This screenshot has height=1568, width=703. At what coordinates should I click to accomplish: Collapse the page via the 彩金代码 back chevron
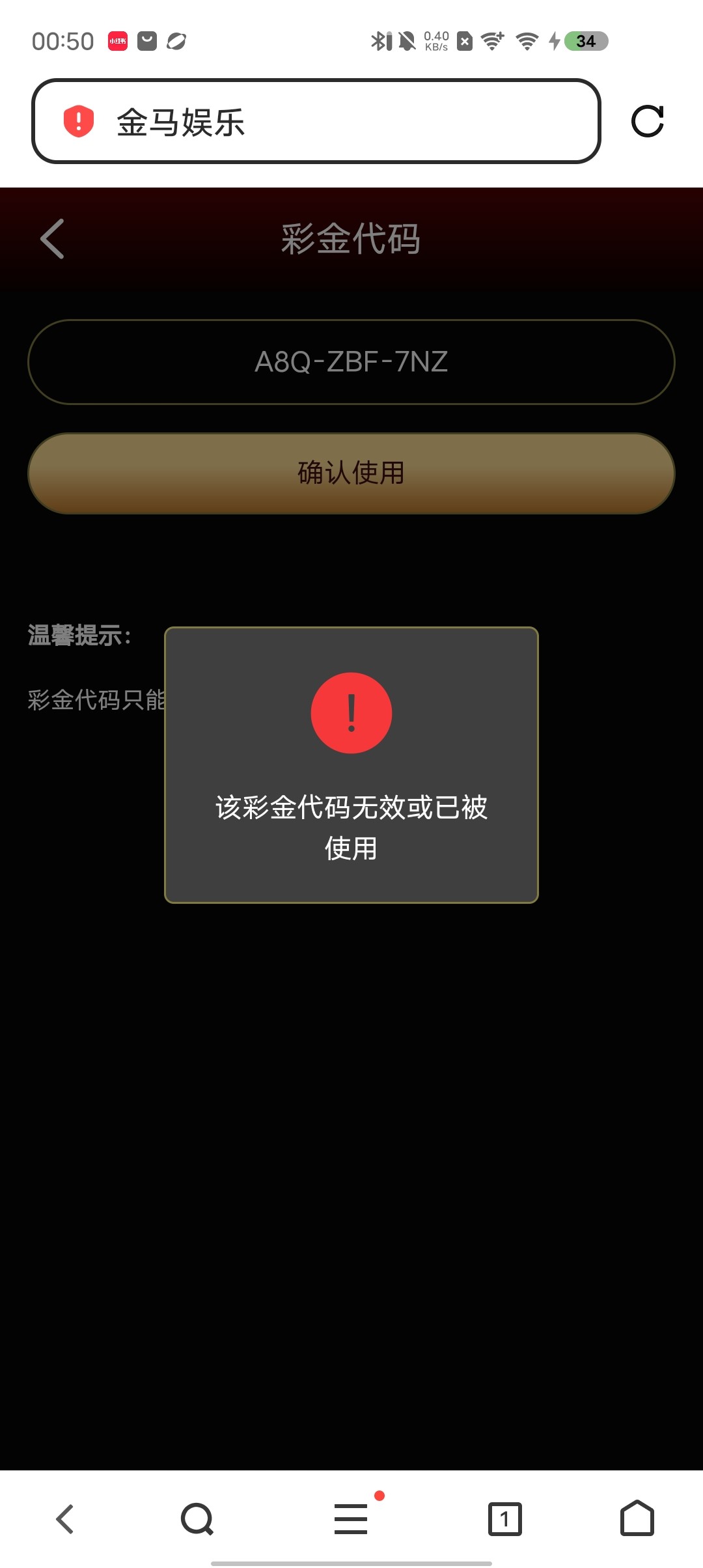[x=51, y=239]
